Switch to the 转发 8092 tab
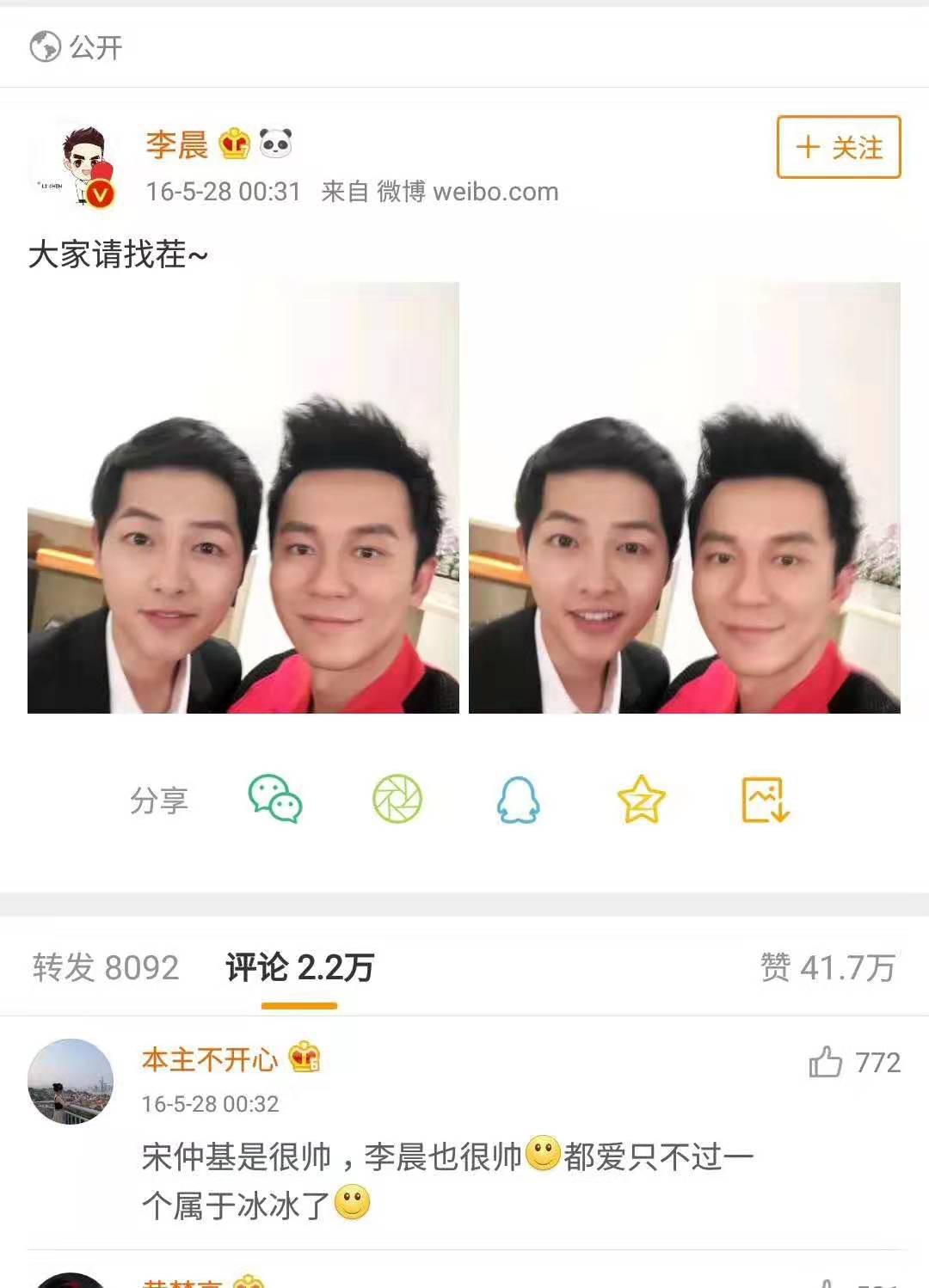The height and width of the screenshot is (1288, 929). pos(106,967)
